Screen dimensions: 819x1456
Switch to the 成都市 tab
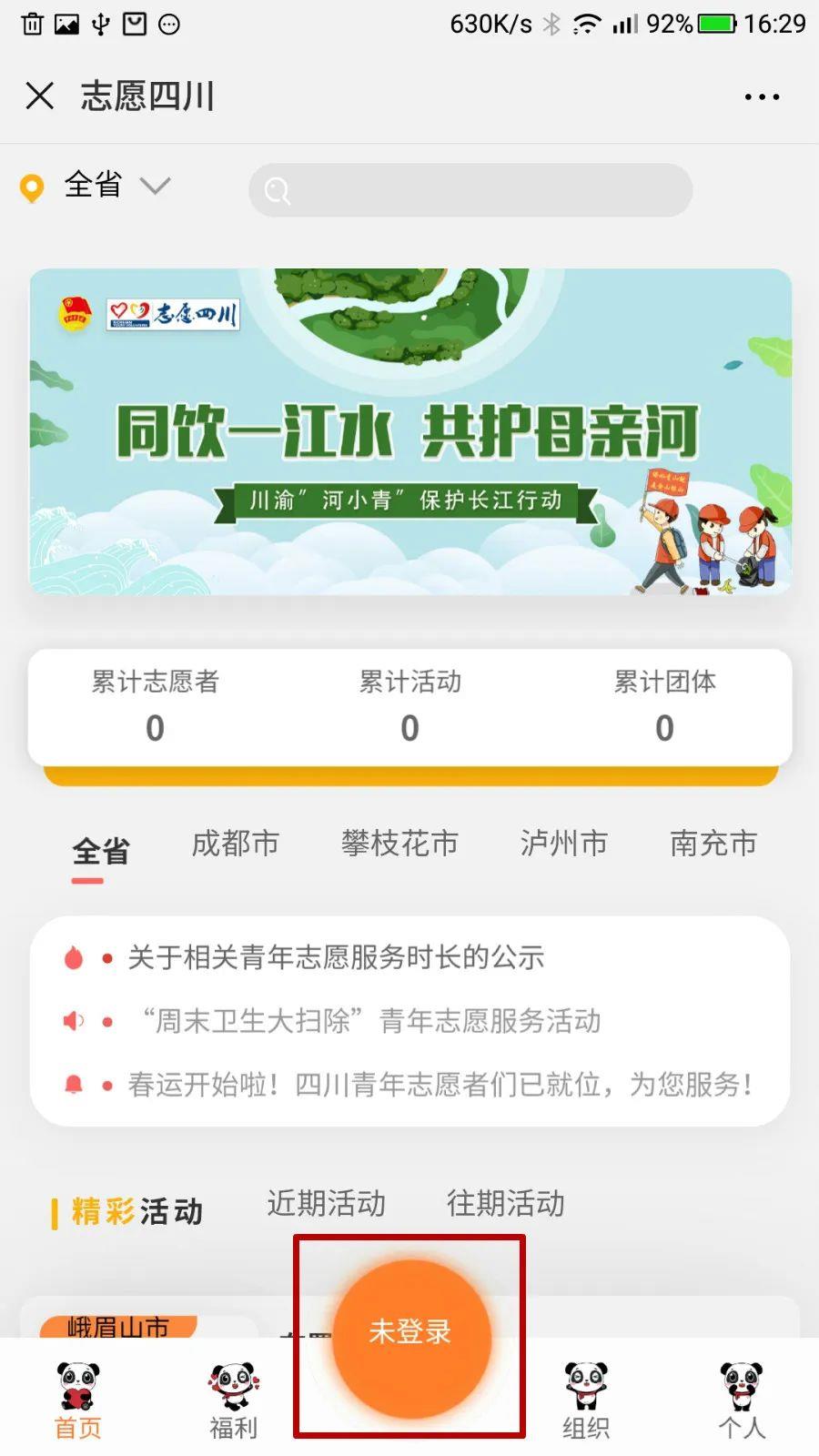coord(235,844)
